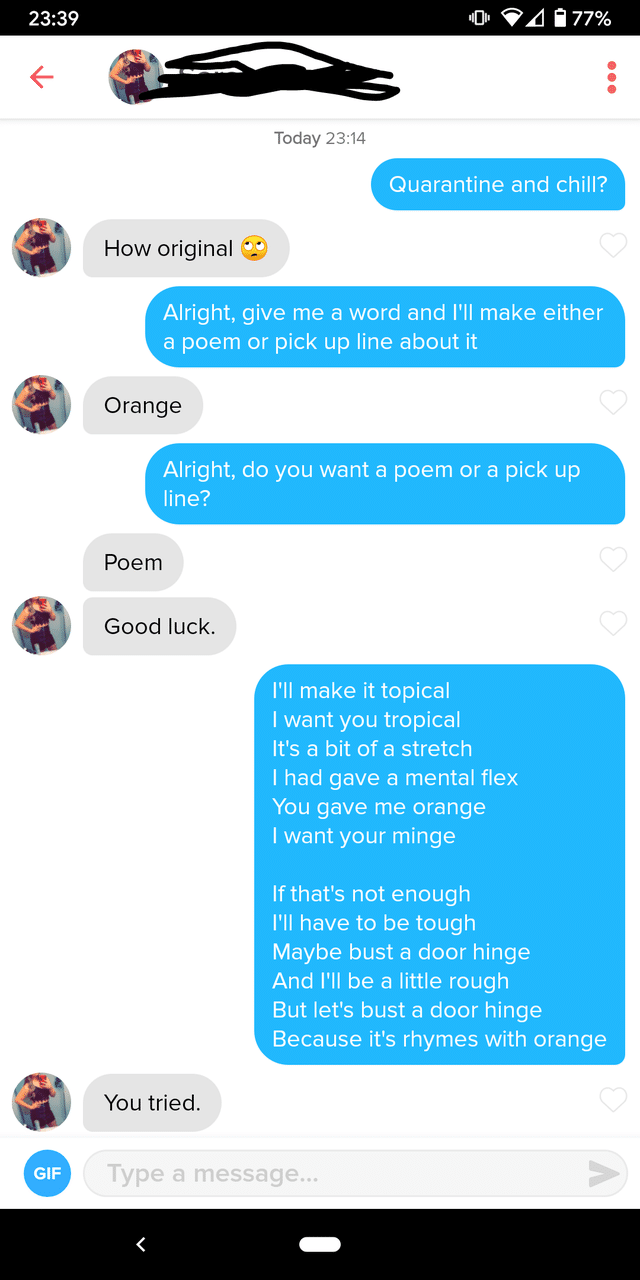Screen dimensions: 640x1280
Task: Open the match's profile picture in header
Action: [x=135, y=77]
